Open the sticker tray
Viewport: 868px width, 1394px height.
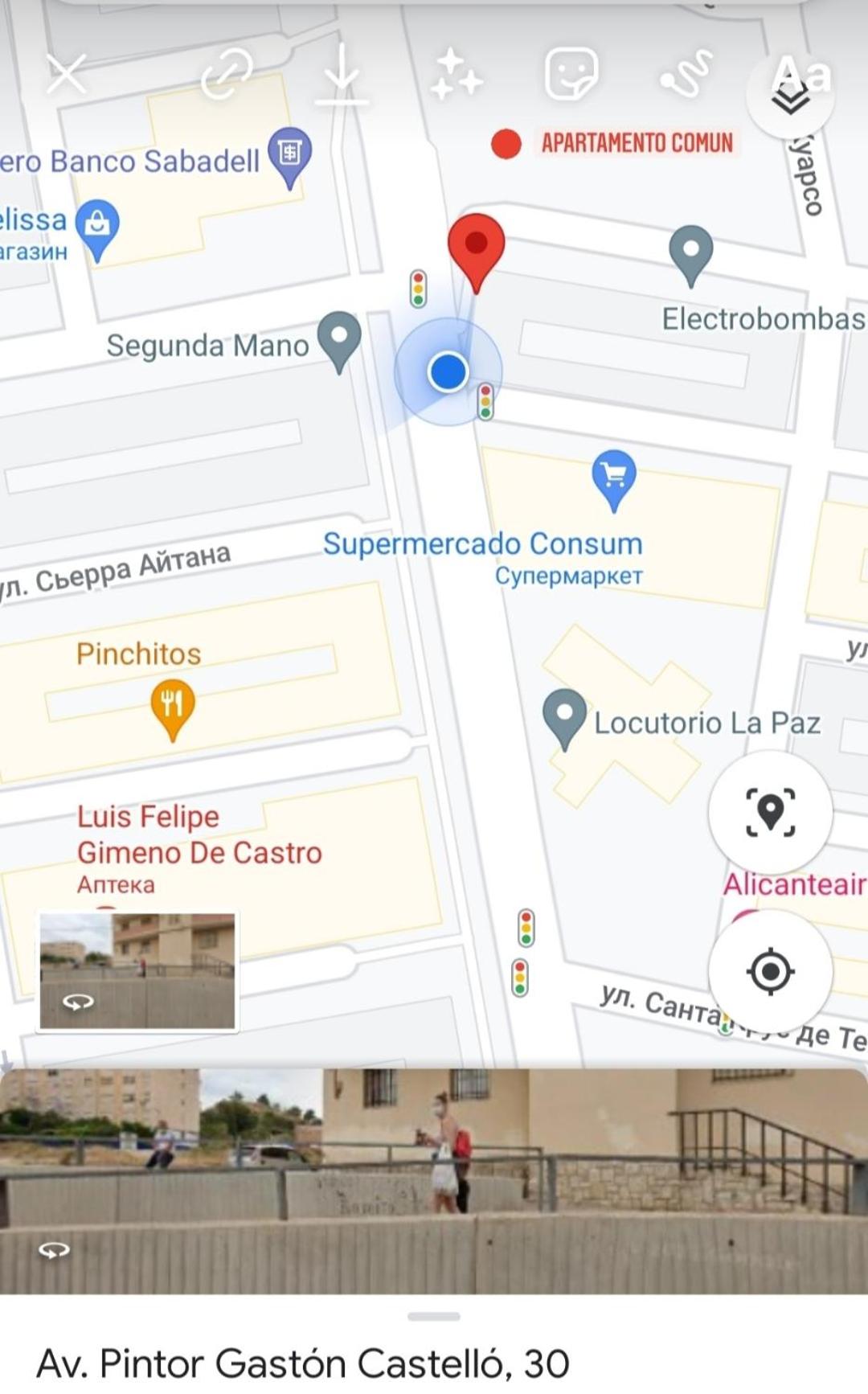[x=571, y=73]
